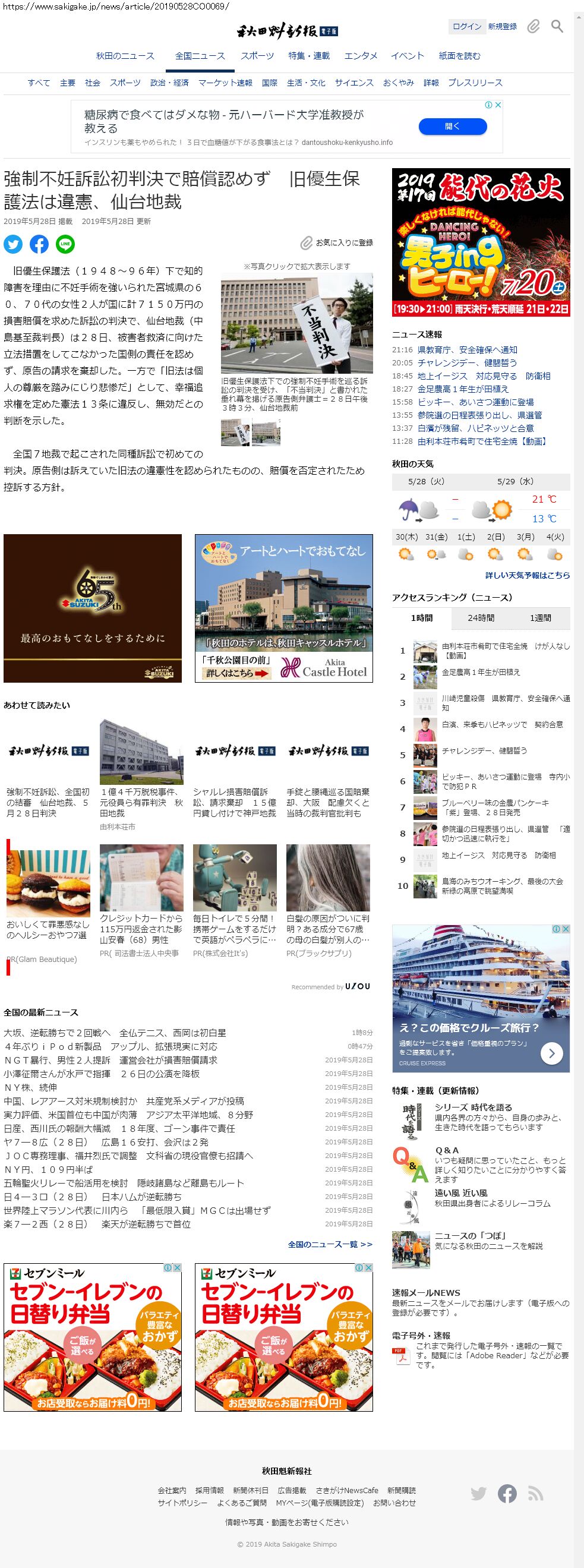Share the article on Twitter
584x1568 pixels.
pyautogui.click(x=13, y=244)
